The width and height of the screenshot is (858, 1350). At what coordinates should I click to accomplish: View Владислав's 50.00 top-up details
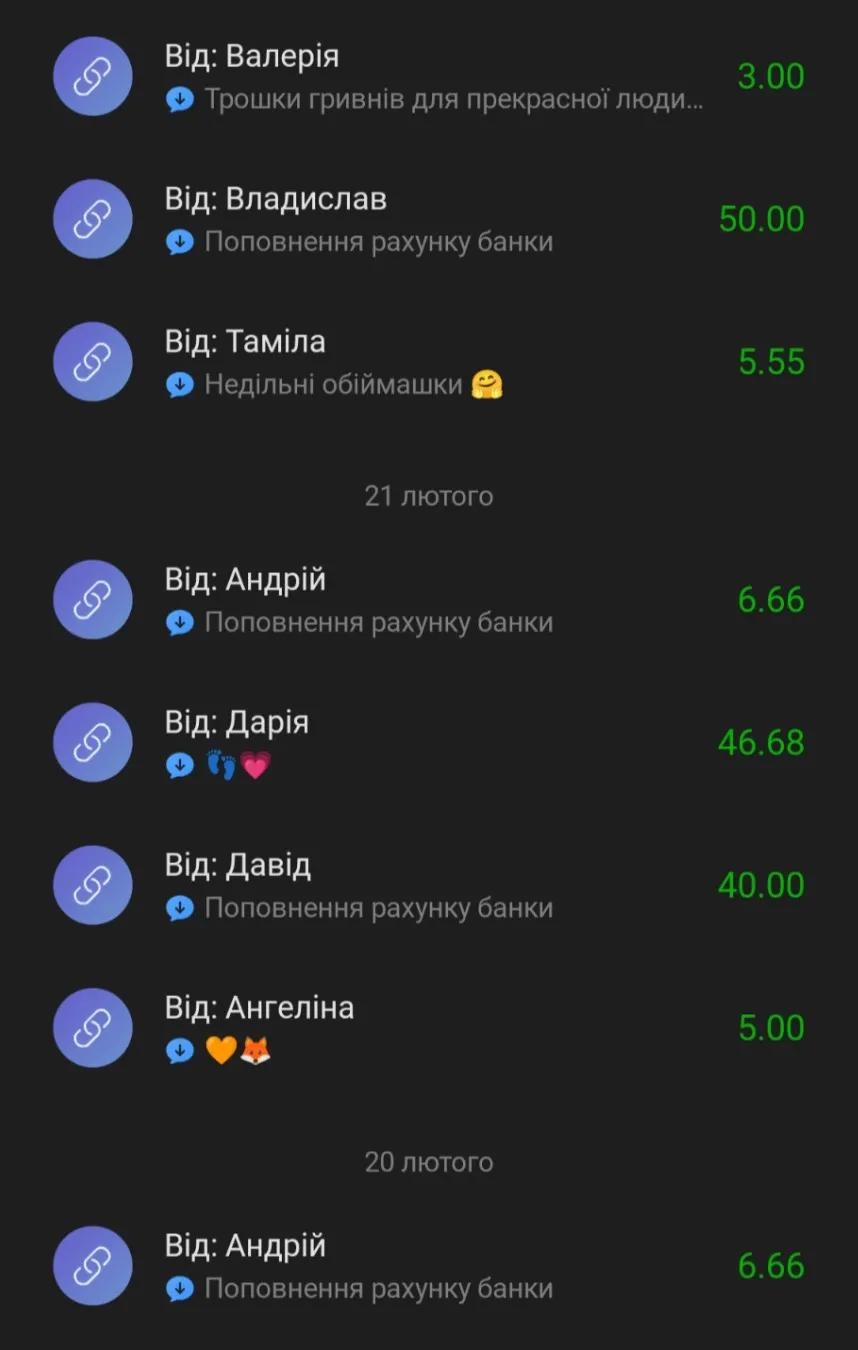tap(430, 219)
